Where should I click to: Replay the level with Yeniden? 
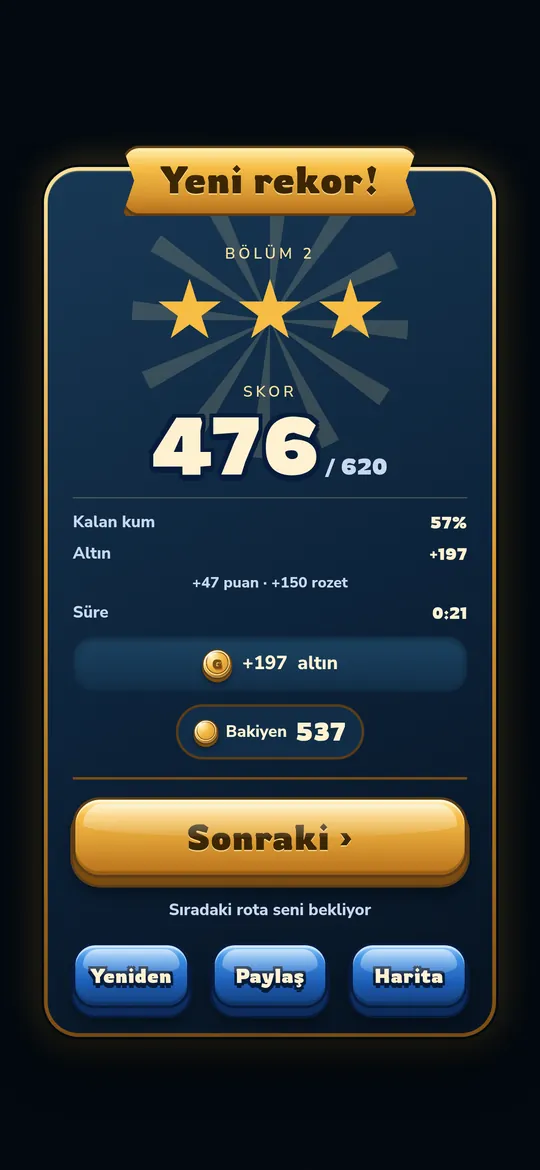pos(131,979)
